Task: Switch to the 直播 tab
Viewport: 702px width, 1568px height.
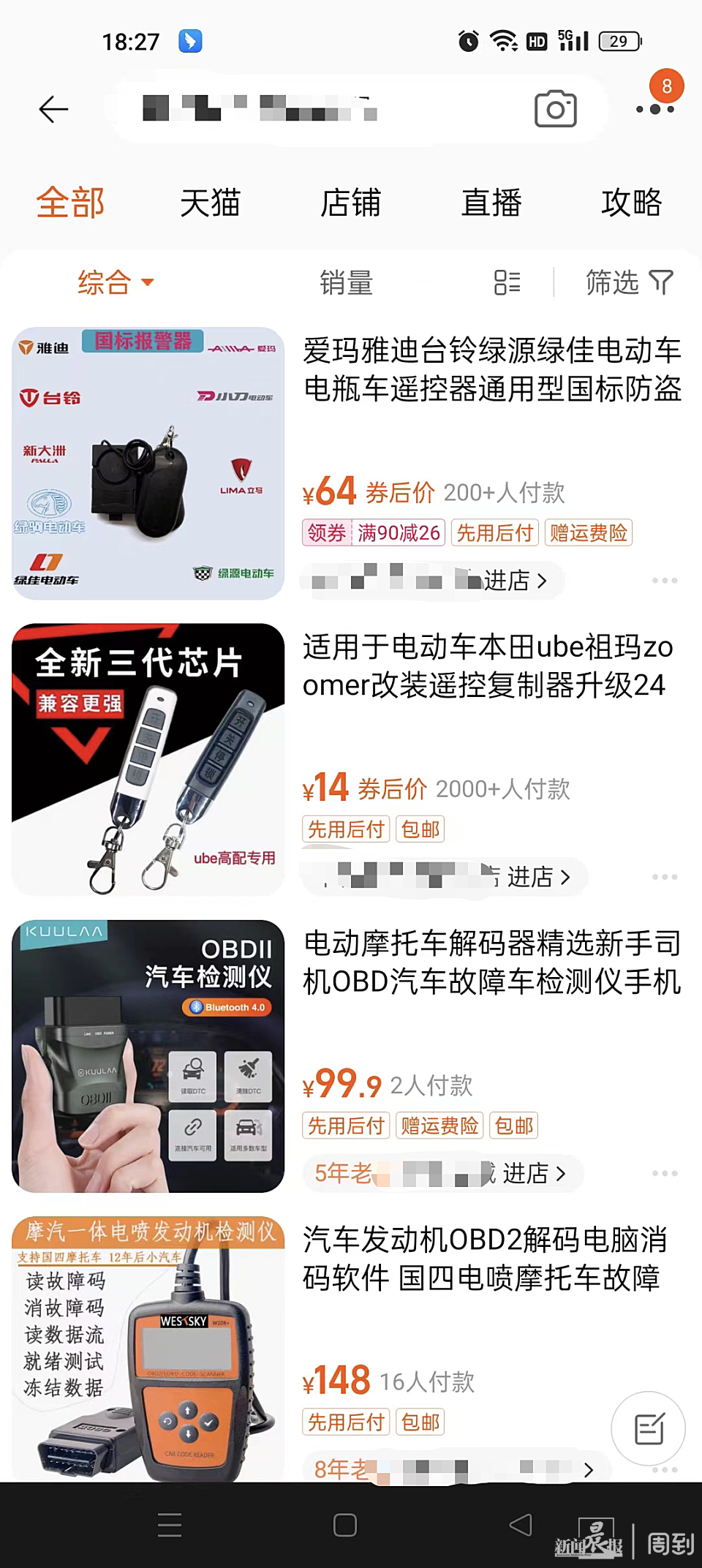Action: (491, 203)
